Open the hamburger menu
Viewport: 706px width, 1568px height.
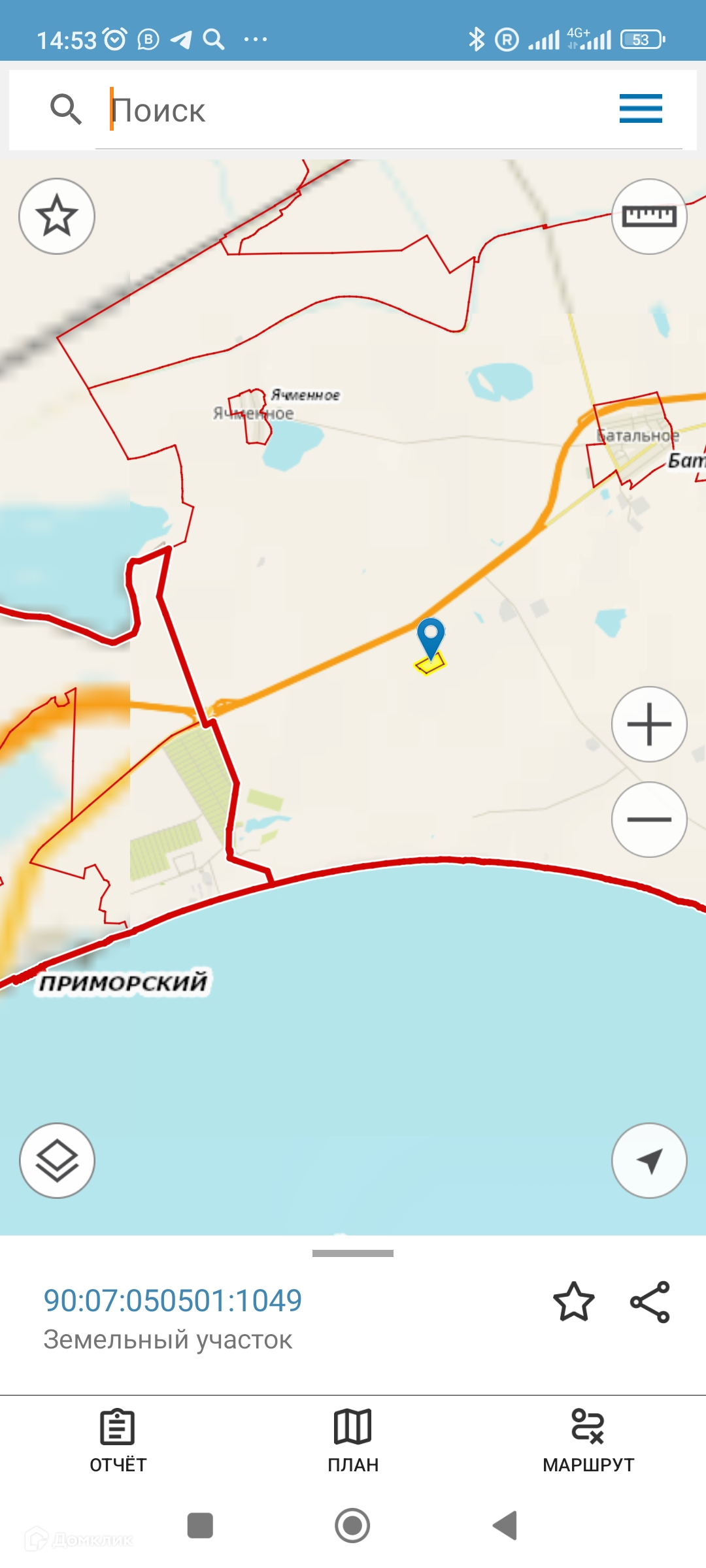coord(641,108)
